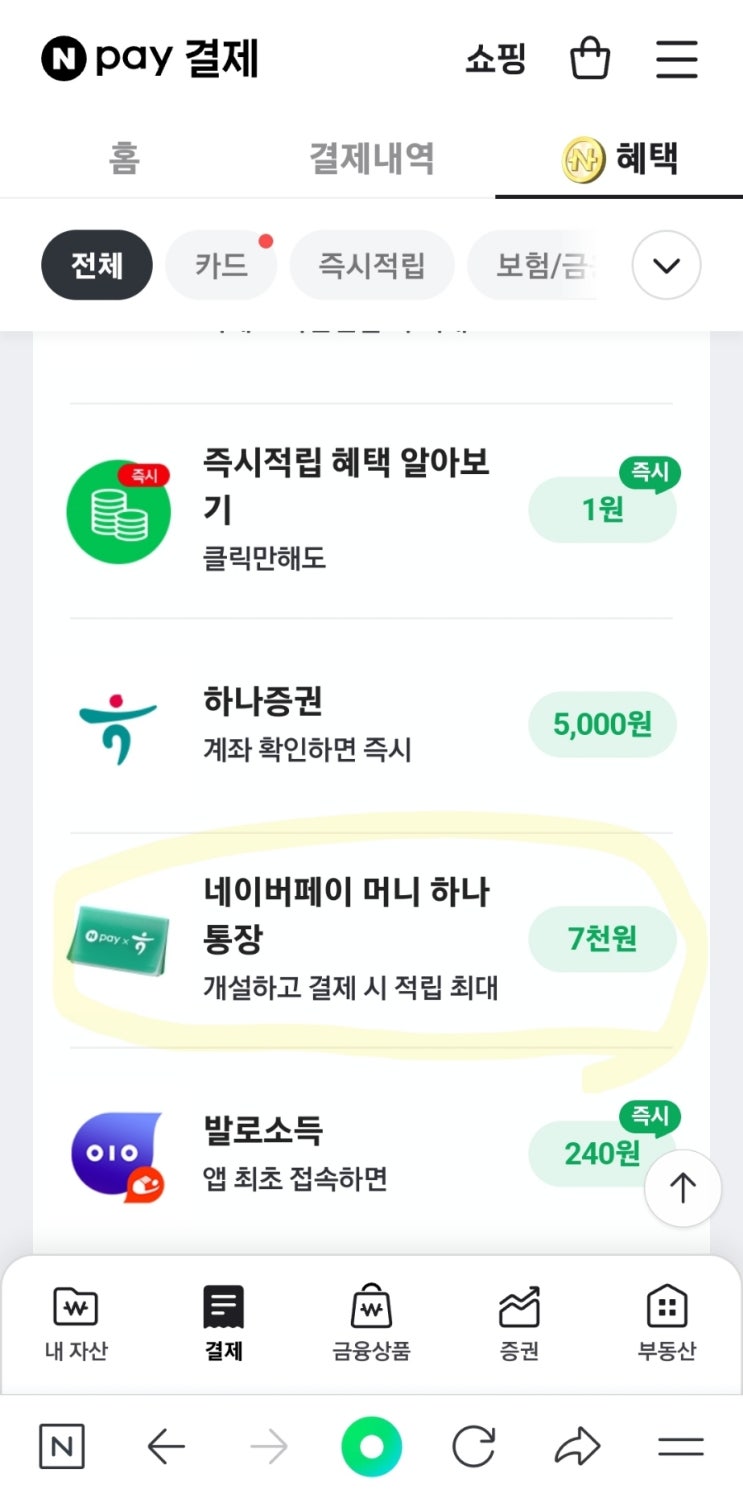The width and height of the screenshot is (743, 1498).
Task: Expand the category chips dropdown arrow
Action: click(x=667, y=265)
